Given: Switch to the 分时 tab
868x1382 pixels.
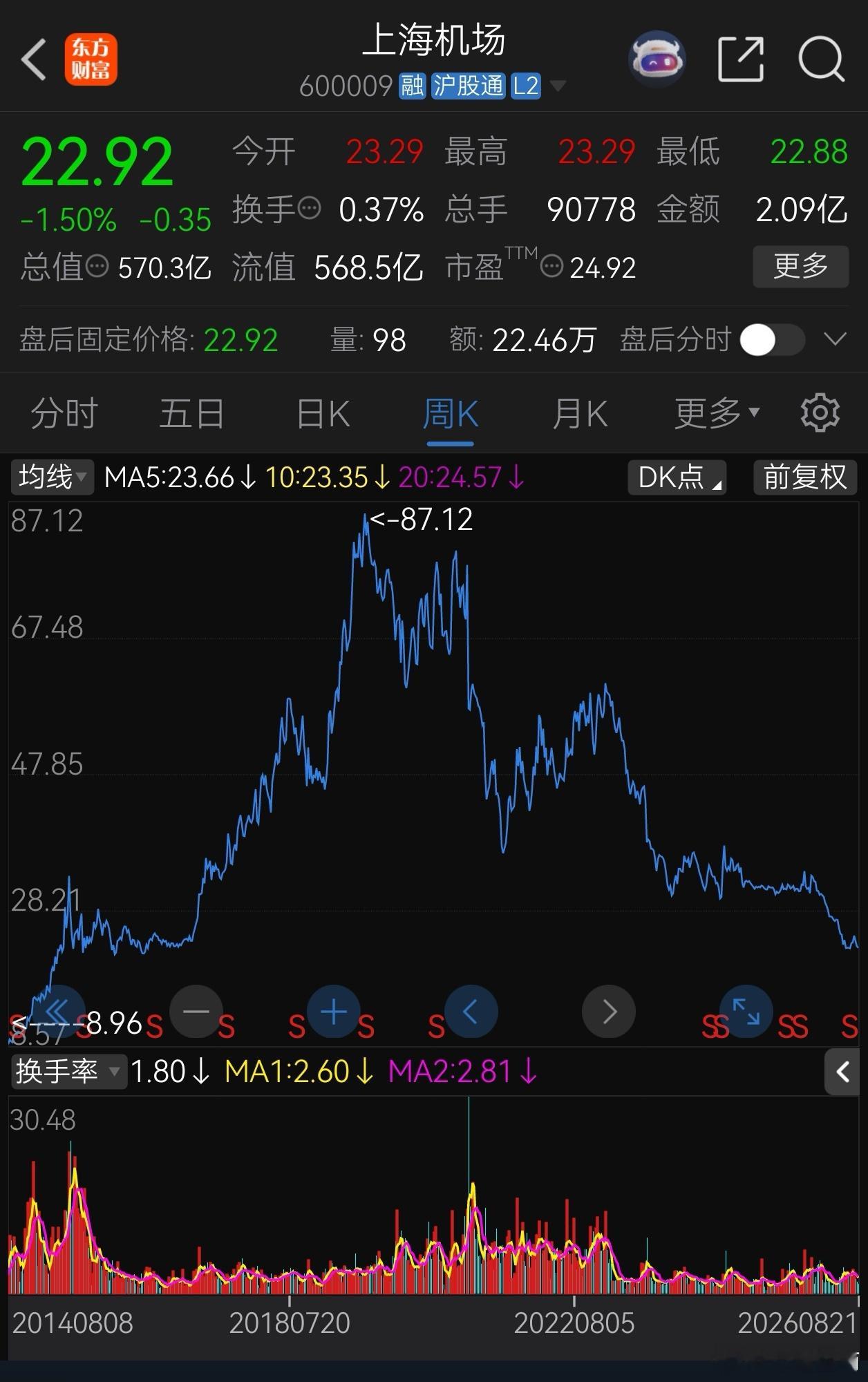Looking at the screenshot, I should 64,414.
